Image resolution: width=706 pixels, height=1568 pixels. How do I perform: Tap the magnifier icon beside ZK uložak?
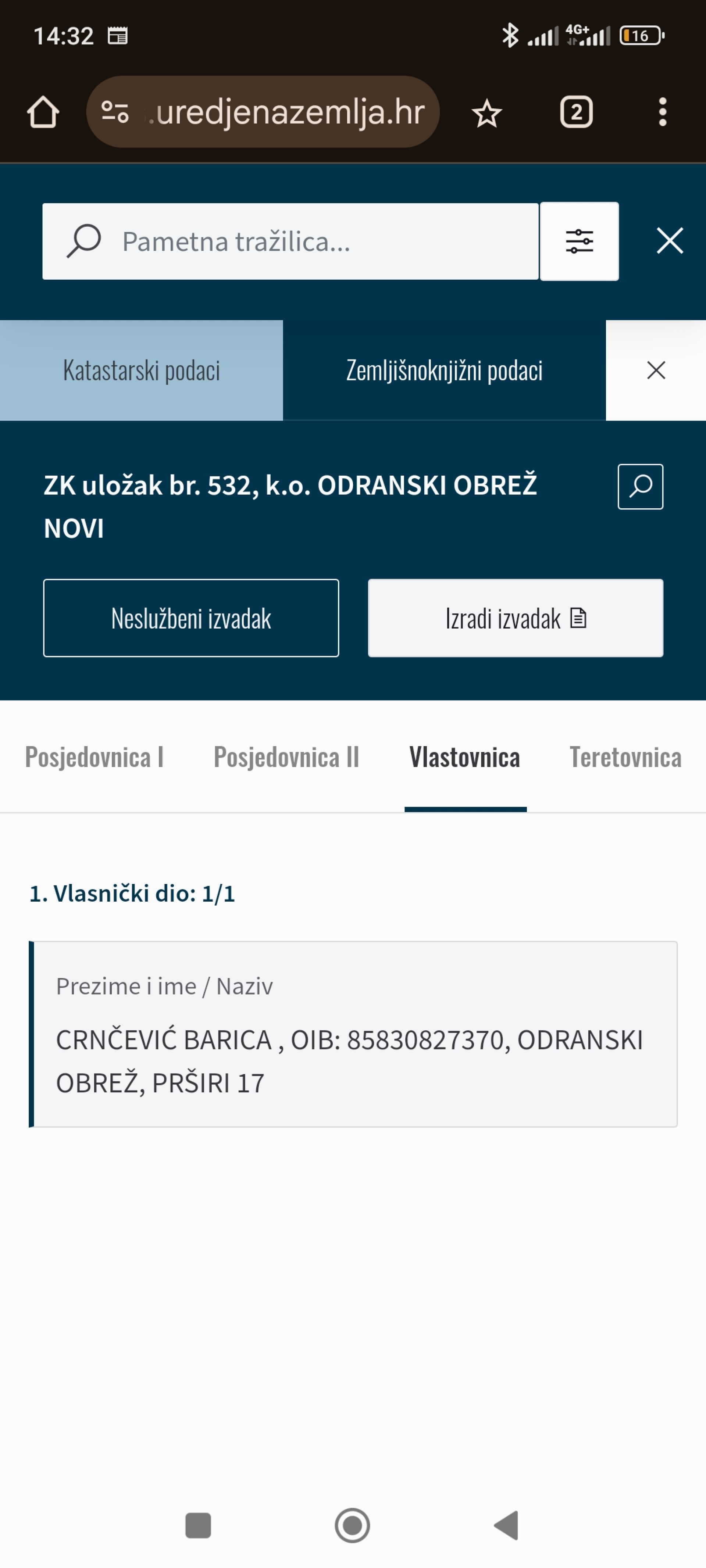(x=640, y=487)
